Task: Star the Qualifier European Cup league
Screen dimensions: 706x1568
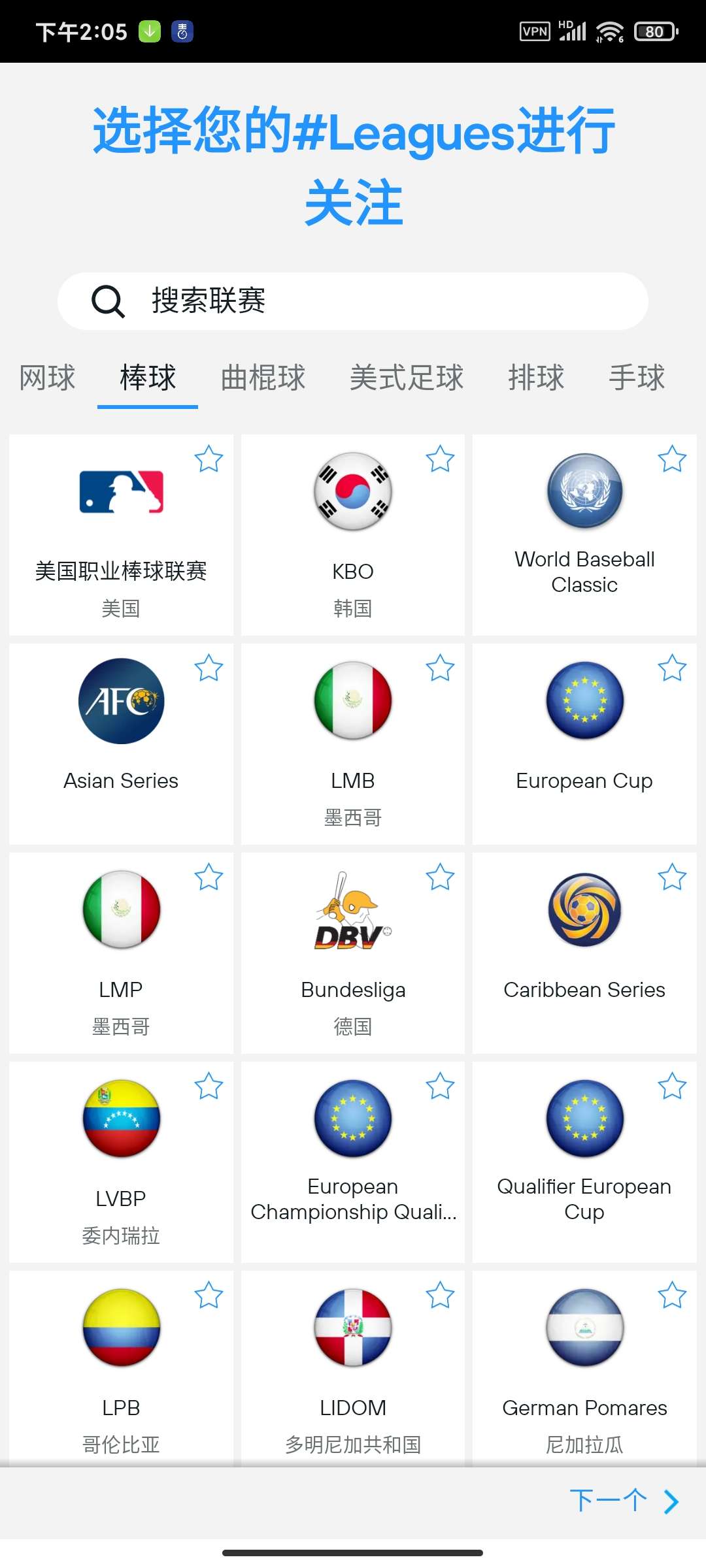Action: pos(671,1086)
